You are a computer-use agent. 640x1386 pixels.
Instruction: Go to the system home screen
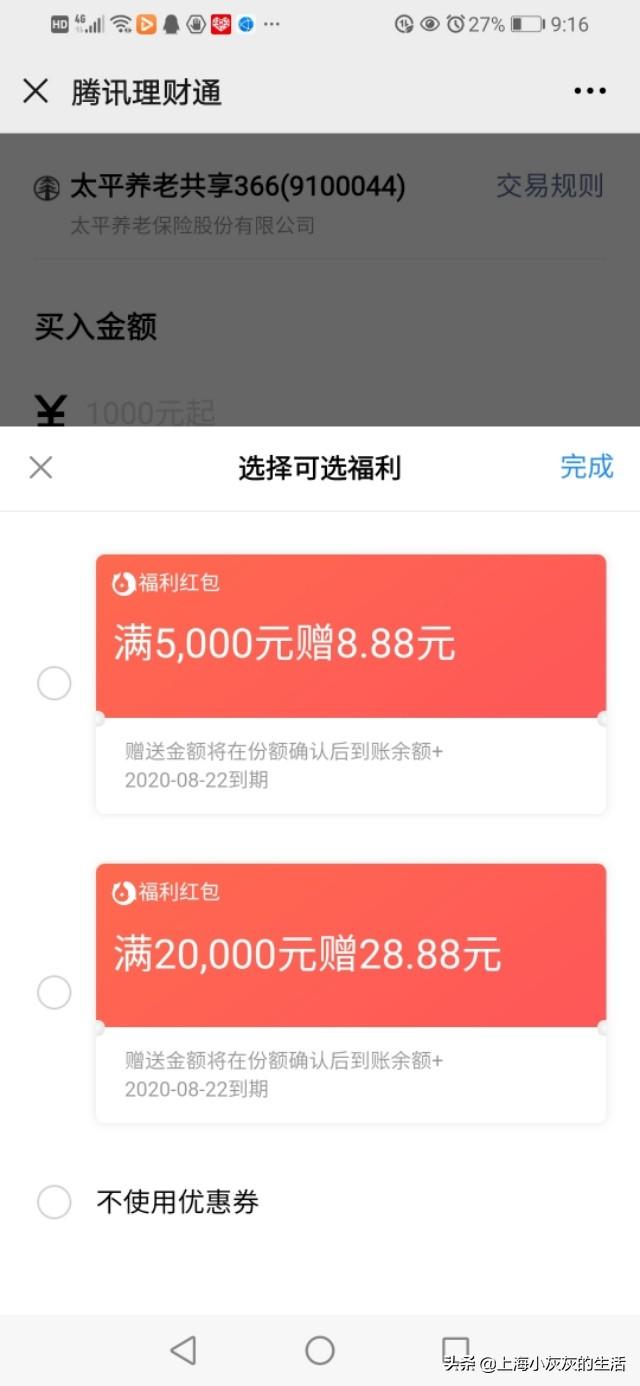click(320, 1351)
